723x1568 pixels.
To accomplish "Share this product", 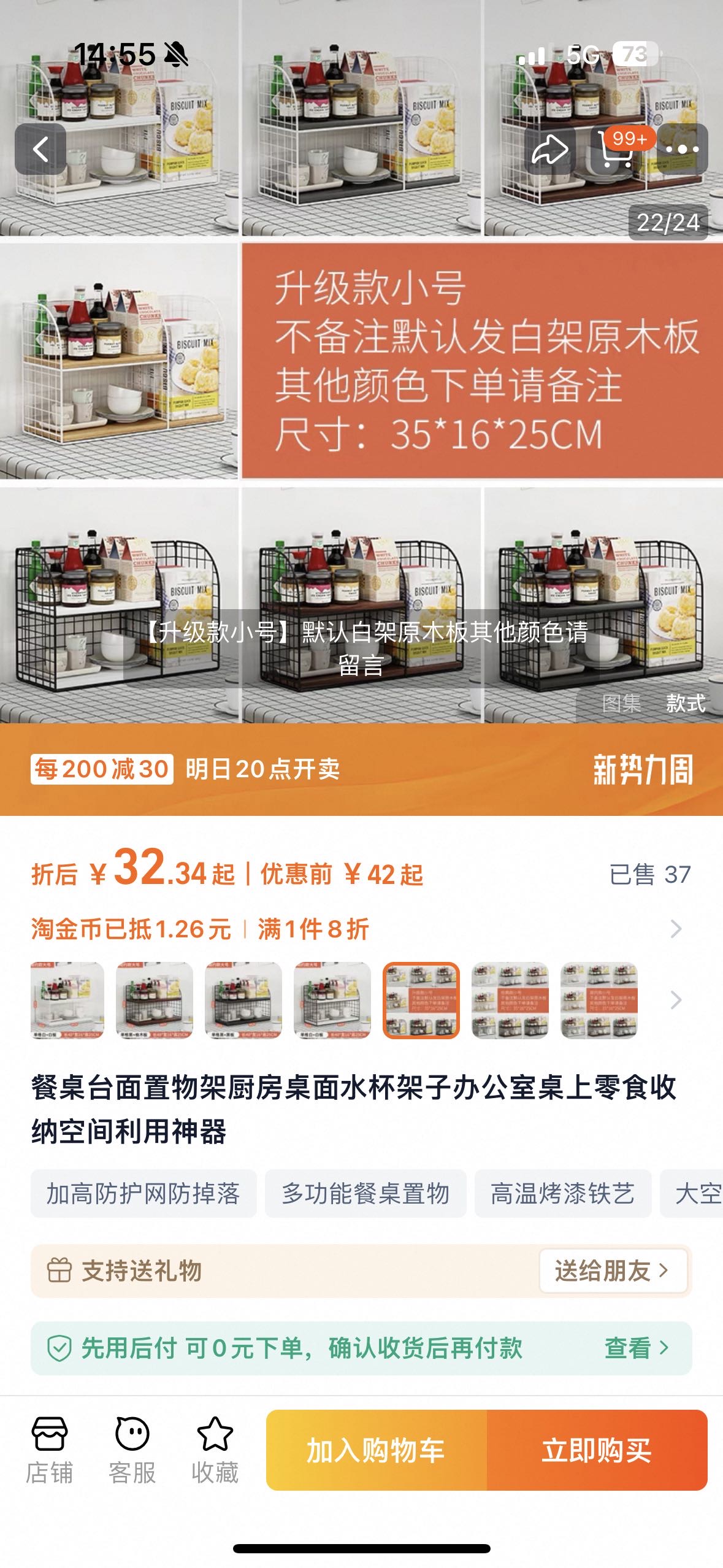I will pos(549,149).
